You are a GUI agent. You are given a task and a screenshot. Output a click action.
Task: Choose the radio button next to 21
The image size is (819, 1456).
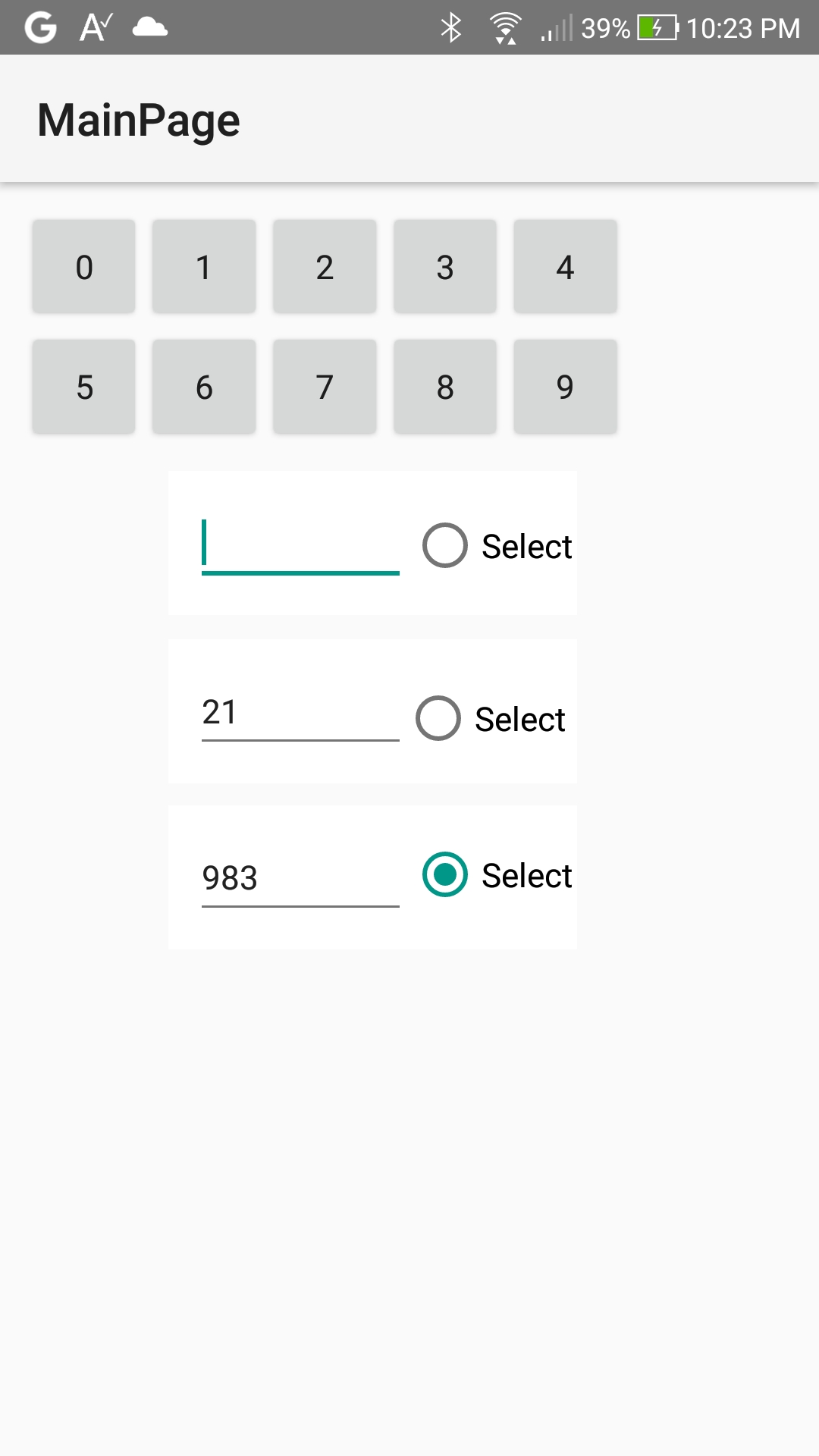[x=438, y=718]
